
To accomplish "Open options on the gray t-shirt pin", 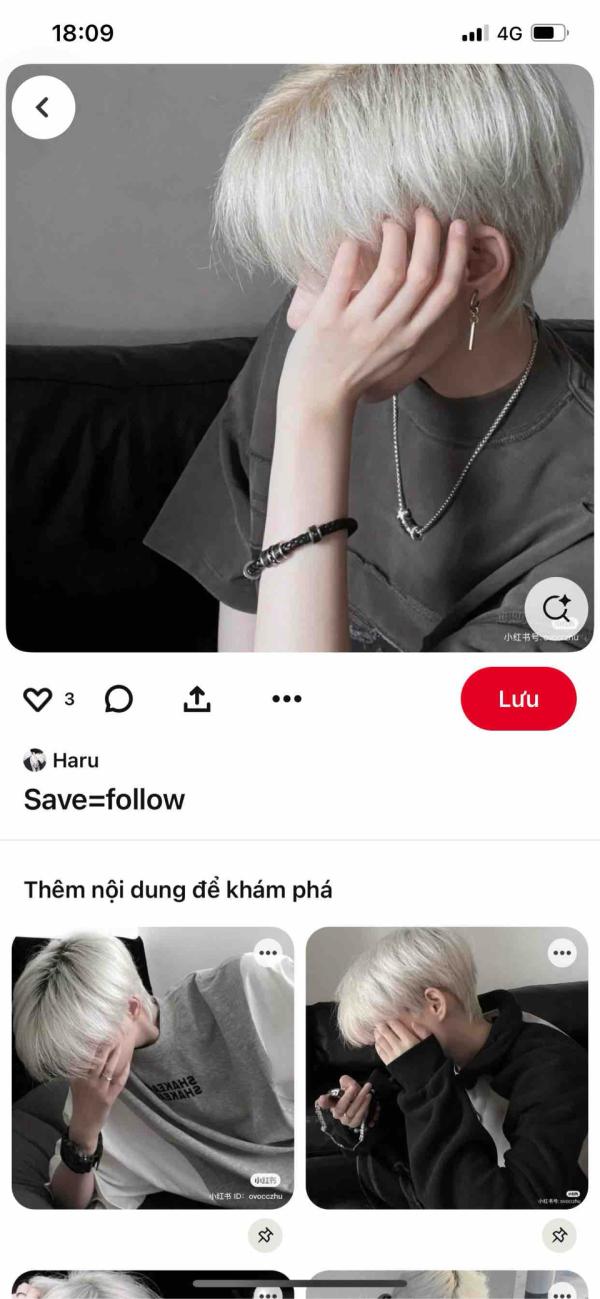I will (x=268, y=953).
